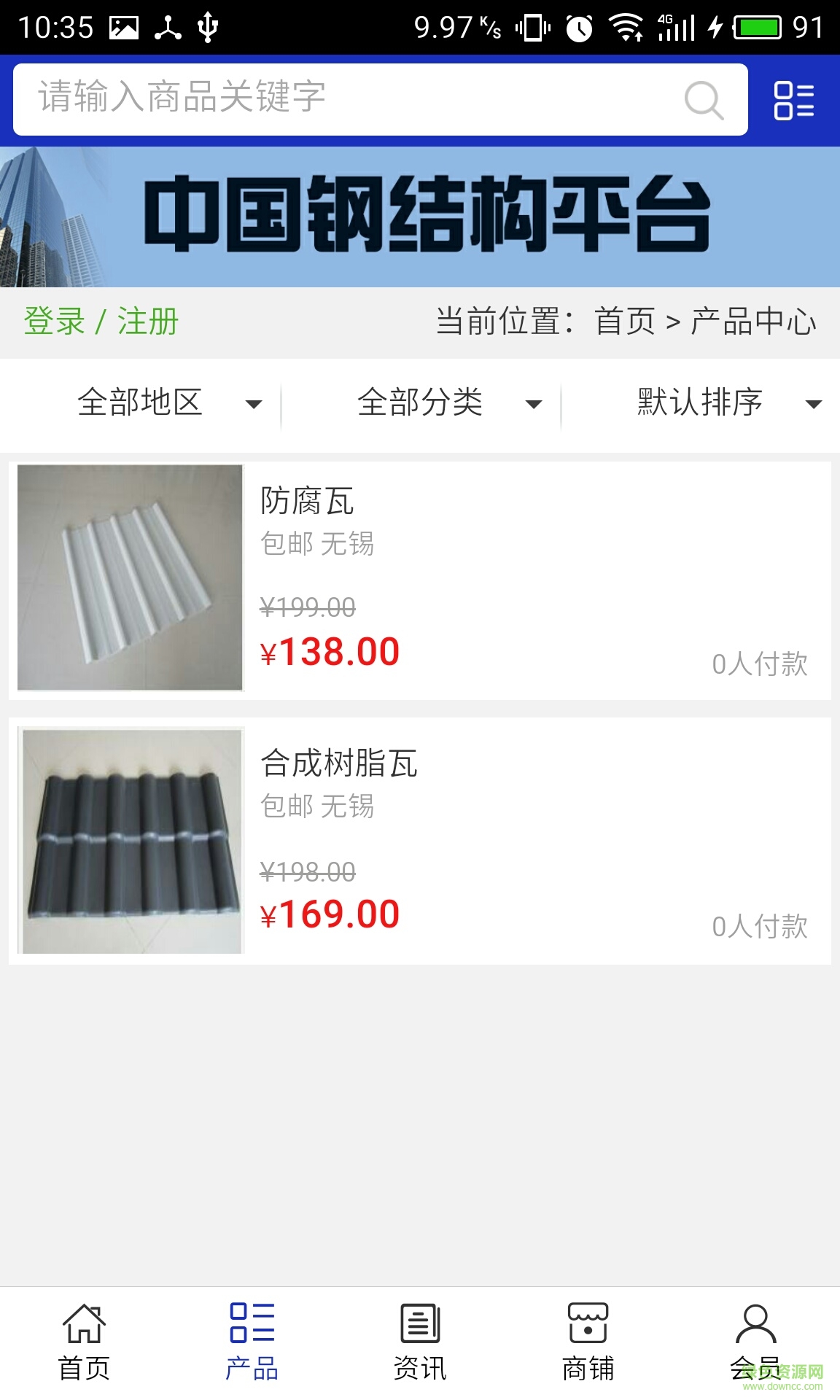Screen dimensions: 840x1400
Task: Open 登录 / 注册 login link
Action: pyautogui.click(x=101, y=322)
